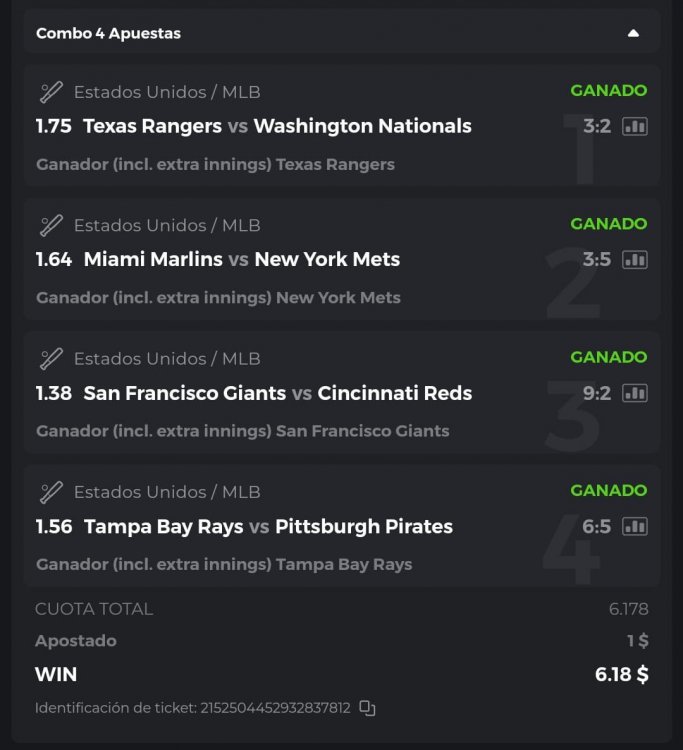
Task: Open stats for Miami Marlins vs New York Mets
Action: (635, 260)
